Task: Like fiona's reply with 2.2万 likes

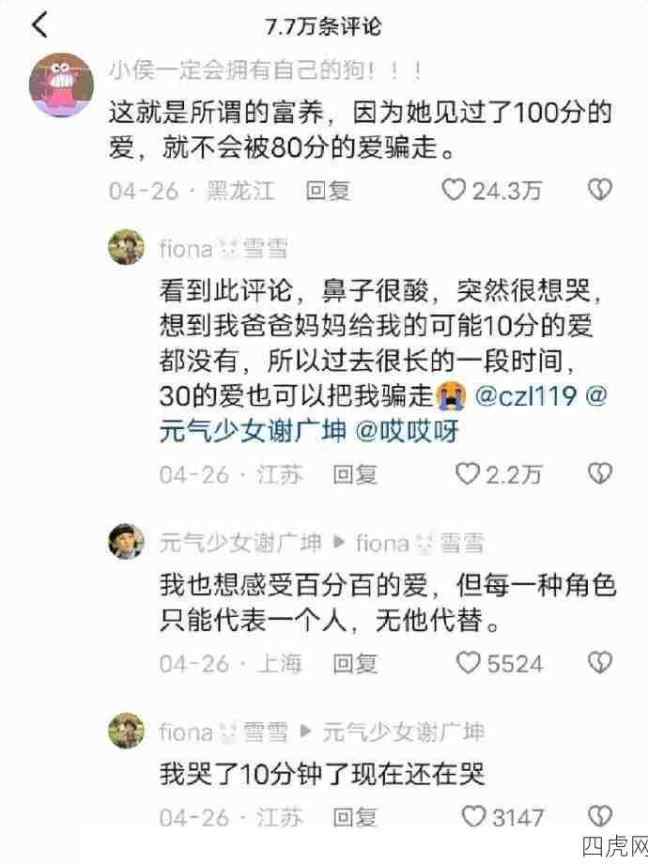Action: point(468,473)
